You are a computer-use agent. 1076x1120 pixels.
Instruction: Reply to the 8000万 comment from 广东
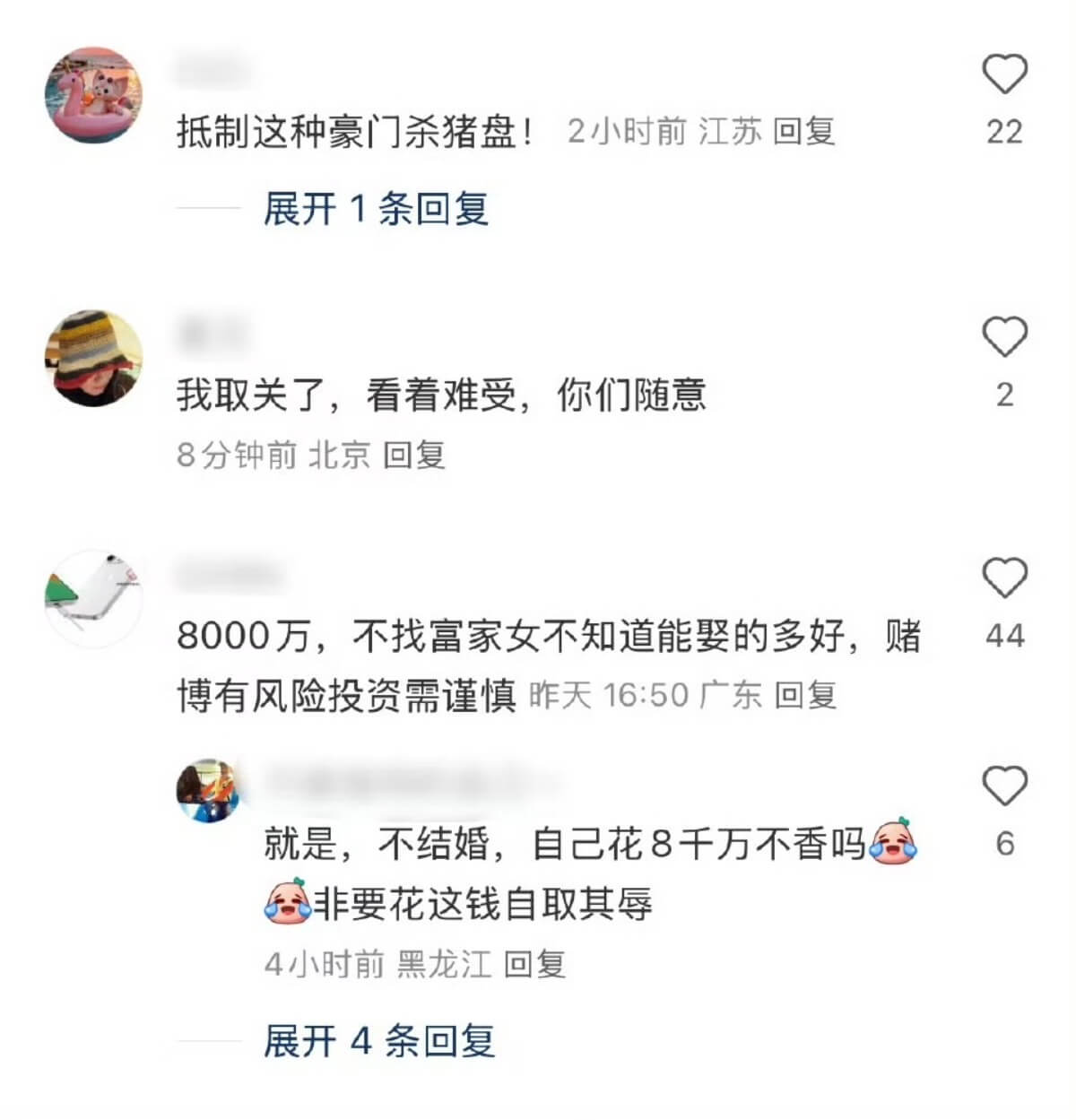(804, 695)
